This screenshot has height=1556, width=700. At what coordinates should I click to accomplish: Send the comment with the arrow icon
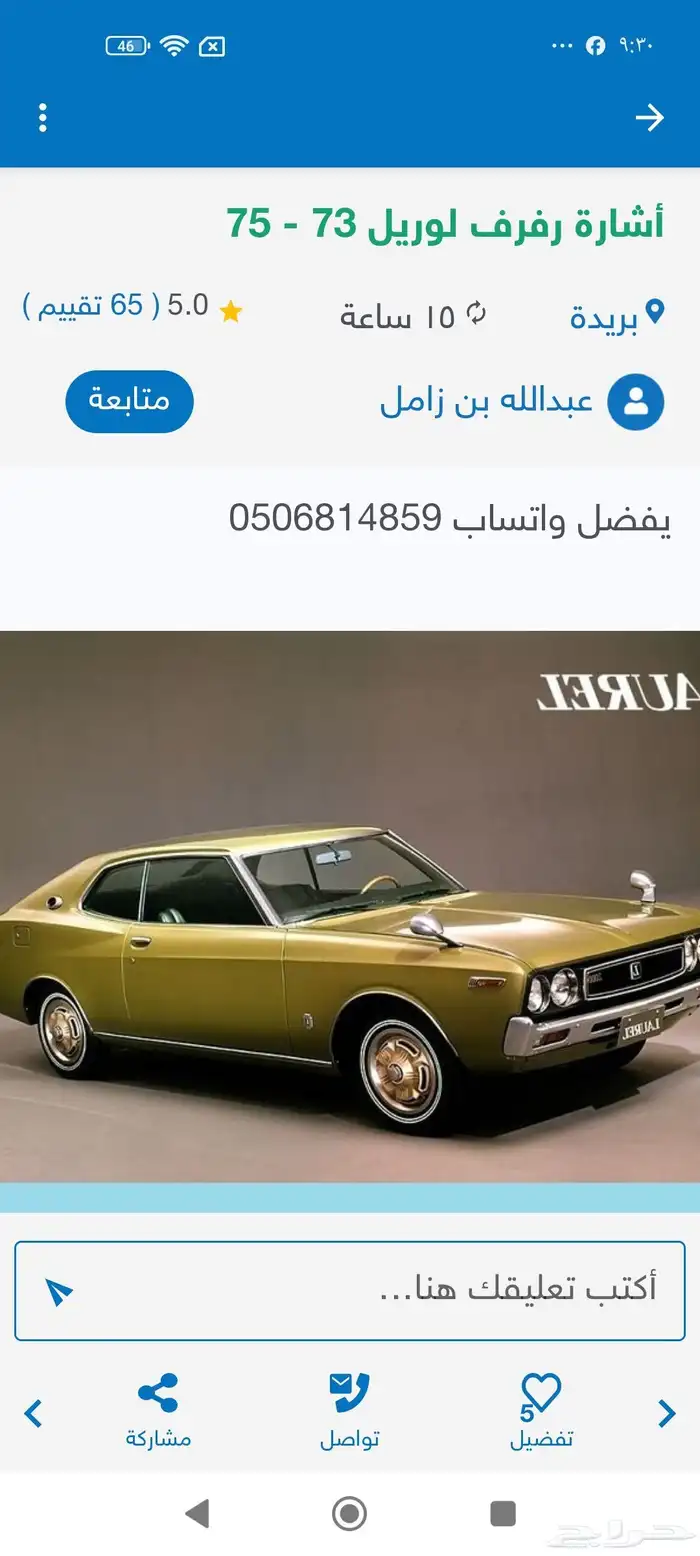(59, 1290)
